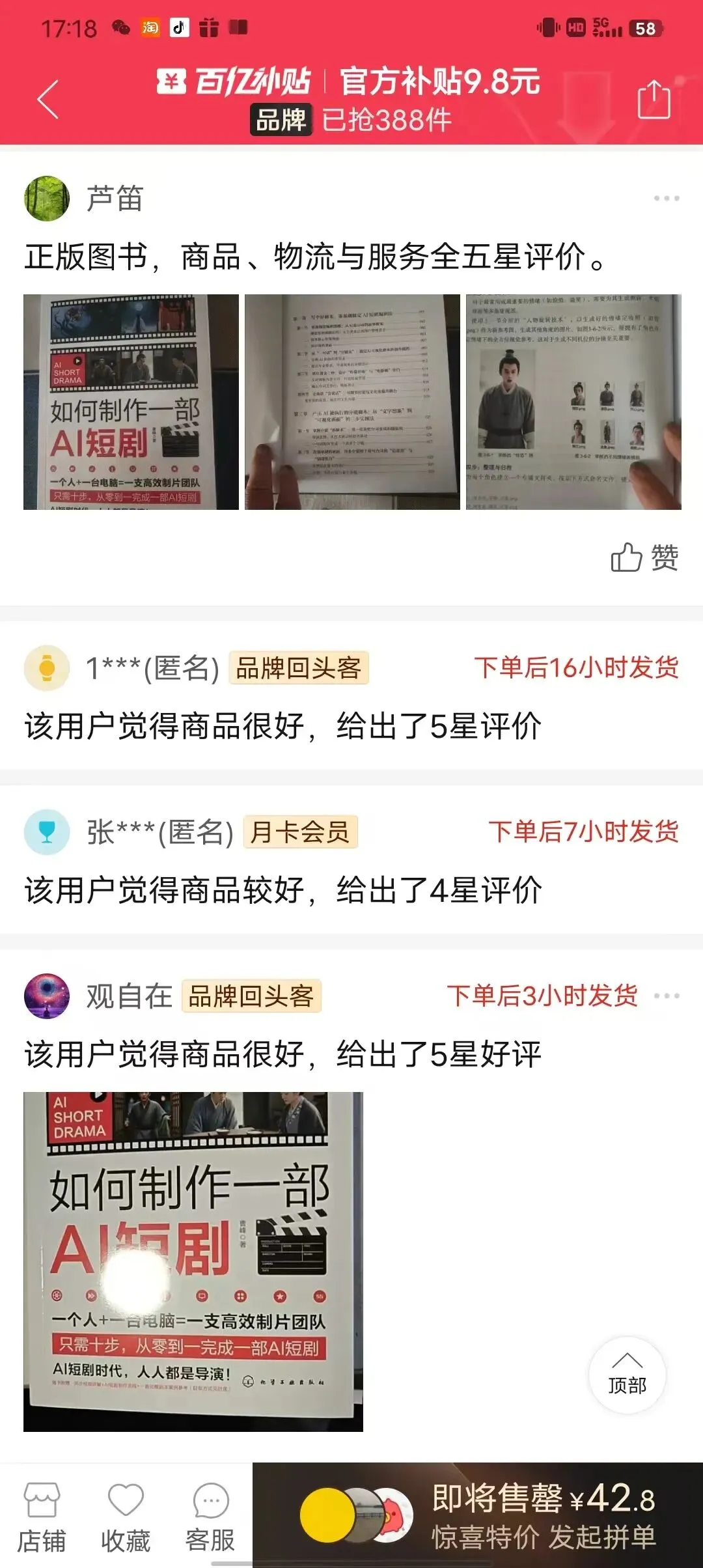Viewport: 703px width, 1568px height.
Task: Start a group buy at ¥42.8
Action: coord(478,1515)
